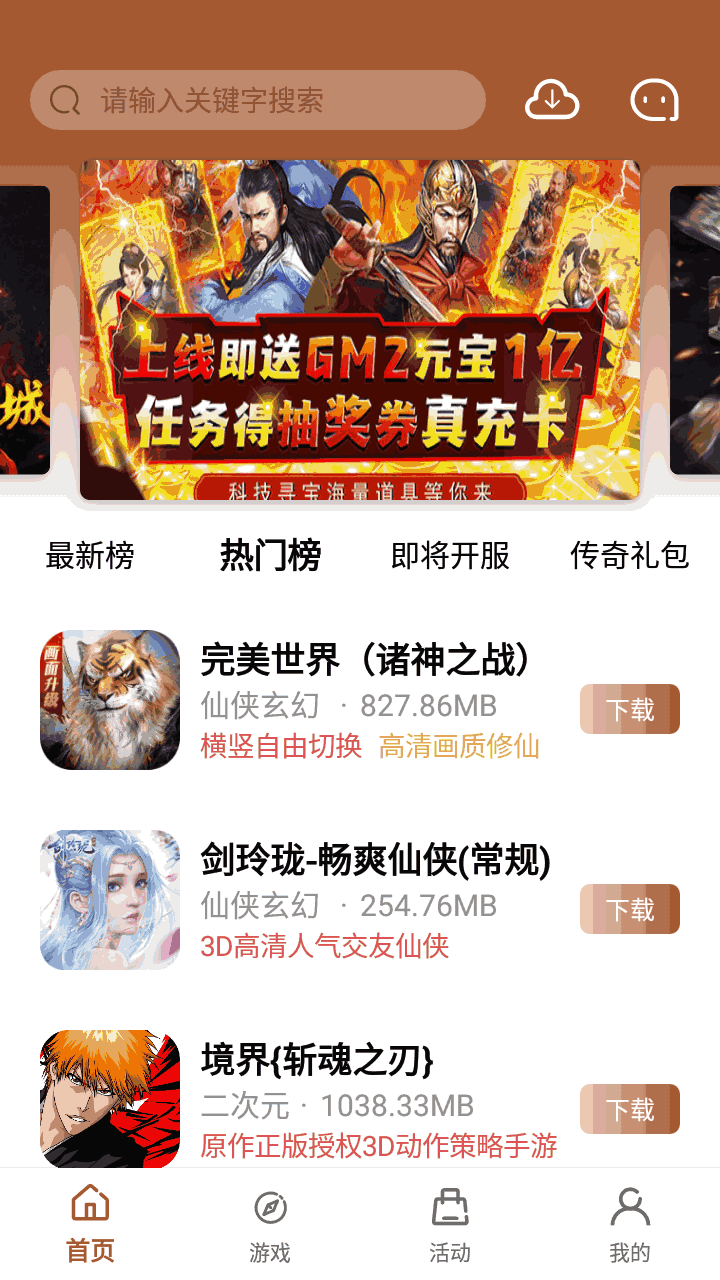Open the GM2 promotional banner
720x1280 pixels.
point(360,330)
